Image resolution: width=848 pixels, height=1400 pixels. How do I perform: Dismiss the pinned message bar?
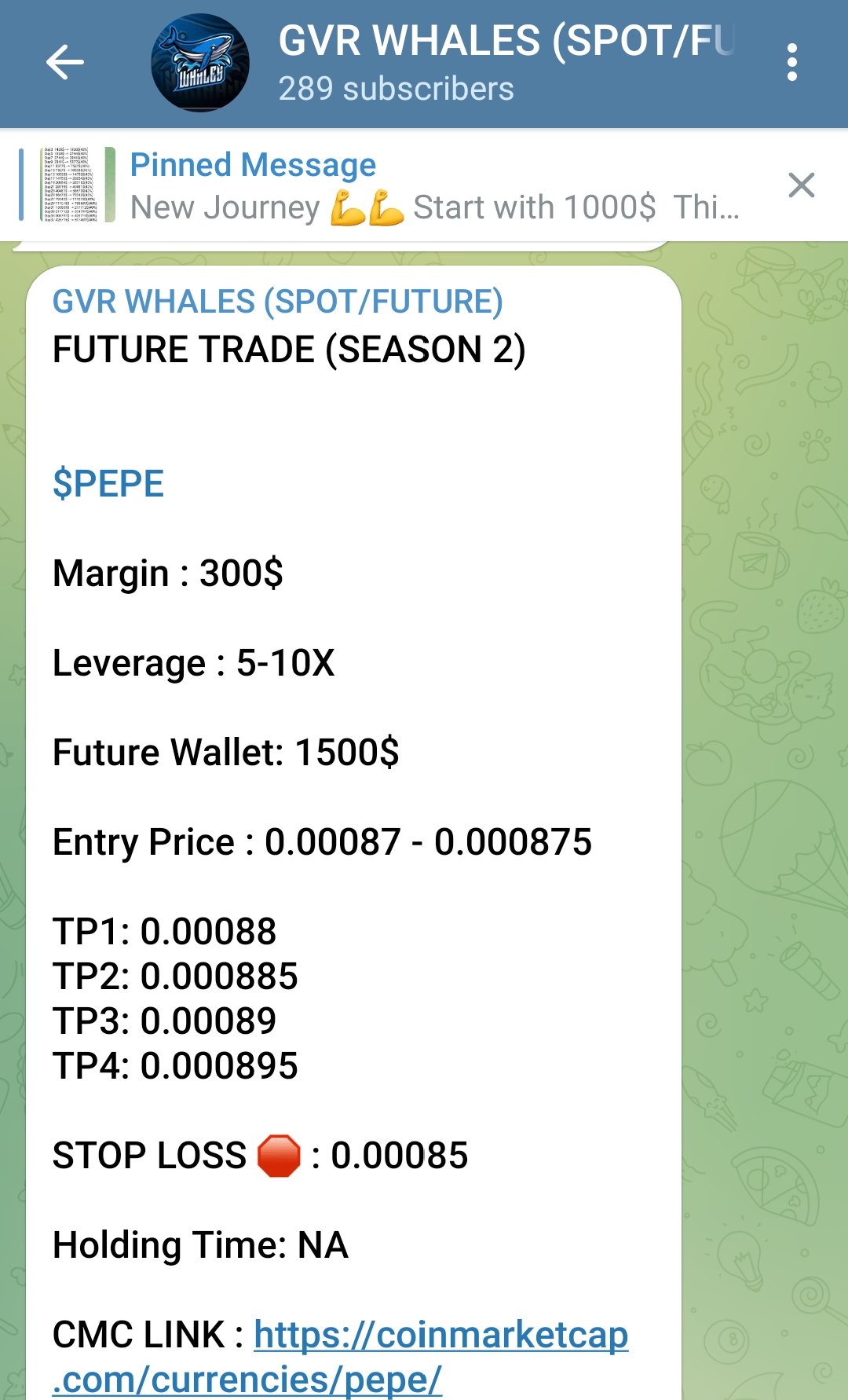tap(801, 185)
